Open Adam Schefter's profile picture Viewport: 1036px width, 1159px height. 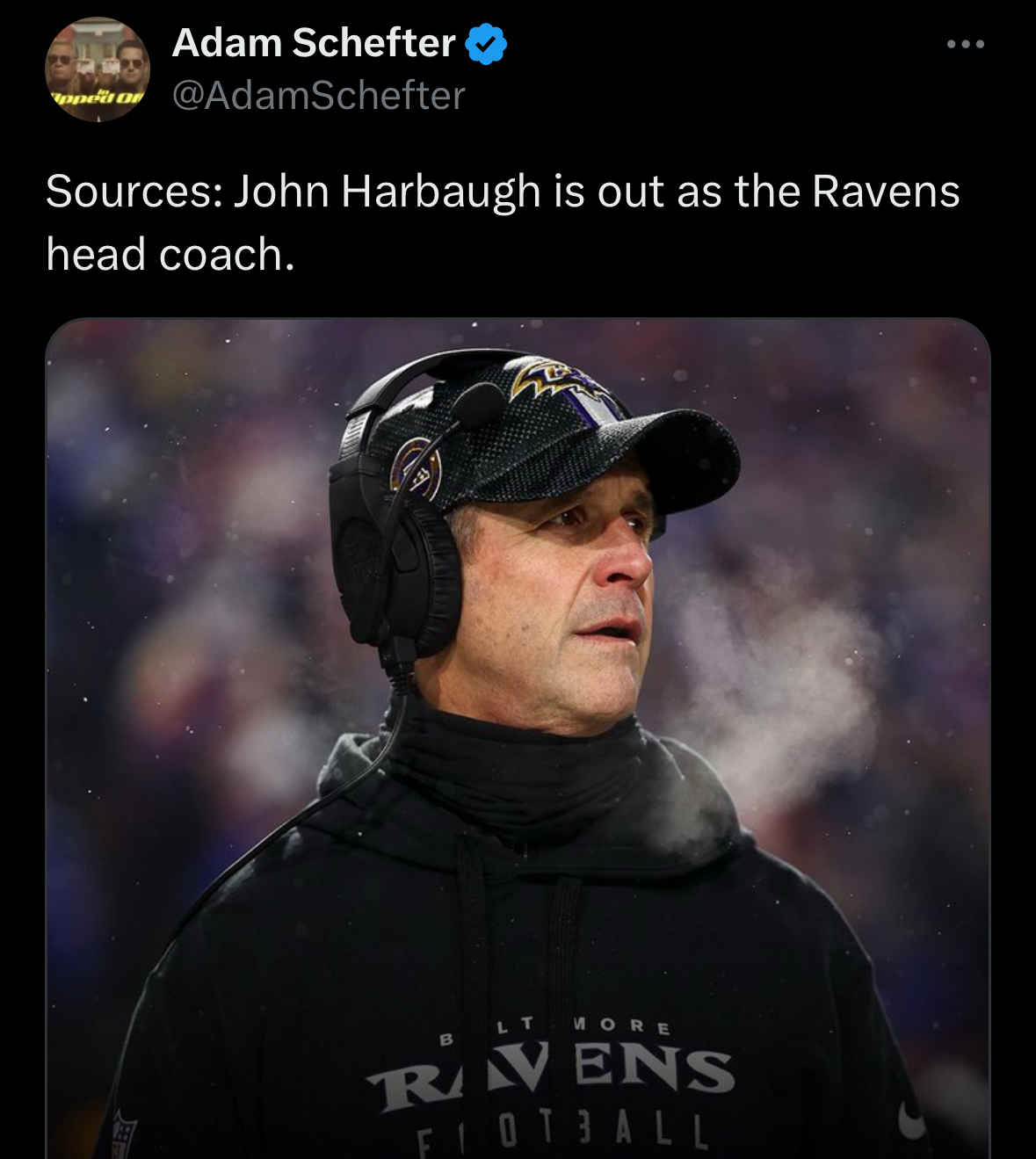pos(97,69)
